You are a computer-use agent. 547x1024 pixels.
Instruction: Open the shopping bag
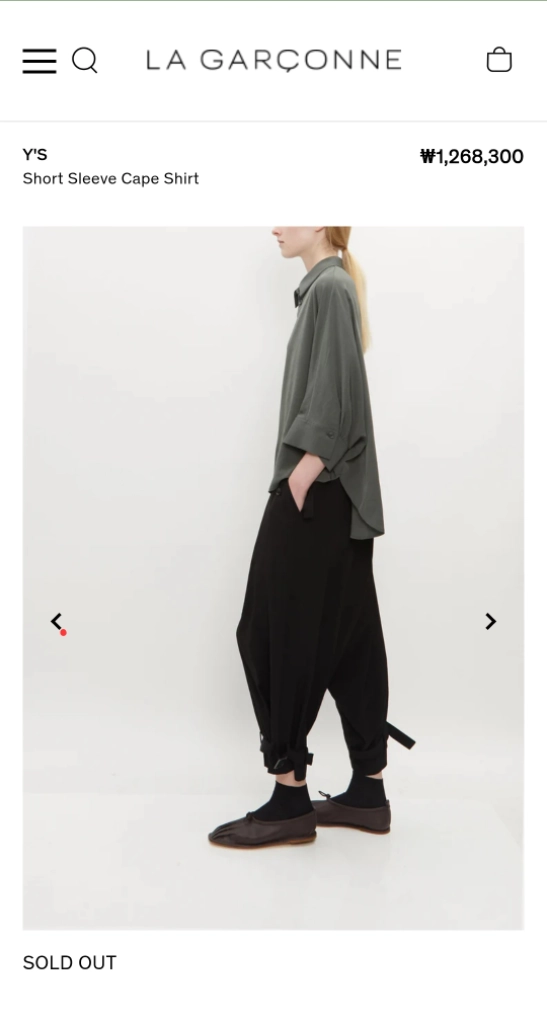click(x=499, y=59)
